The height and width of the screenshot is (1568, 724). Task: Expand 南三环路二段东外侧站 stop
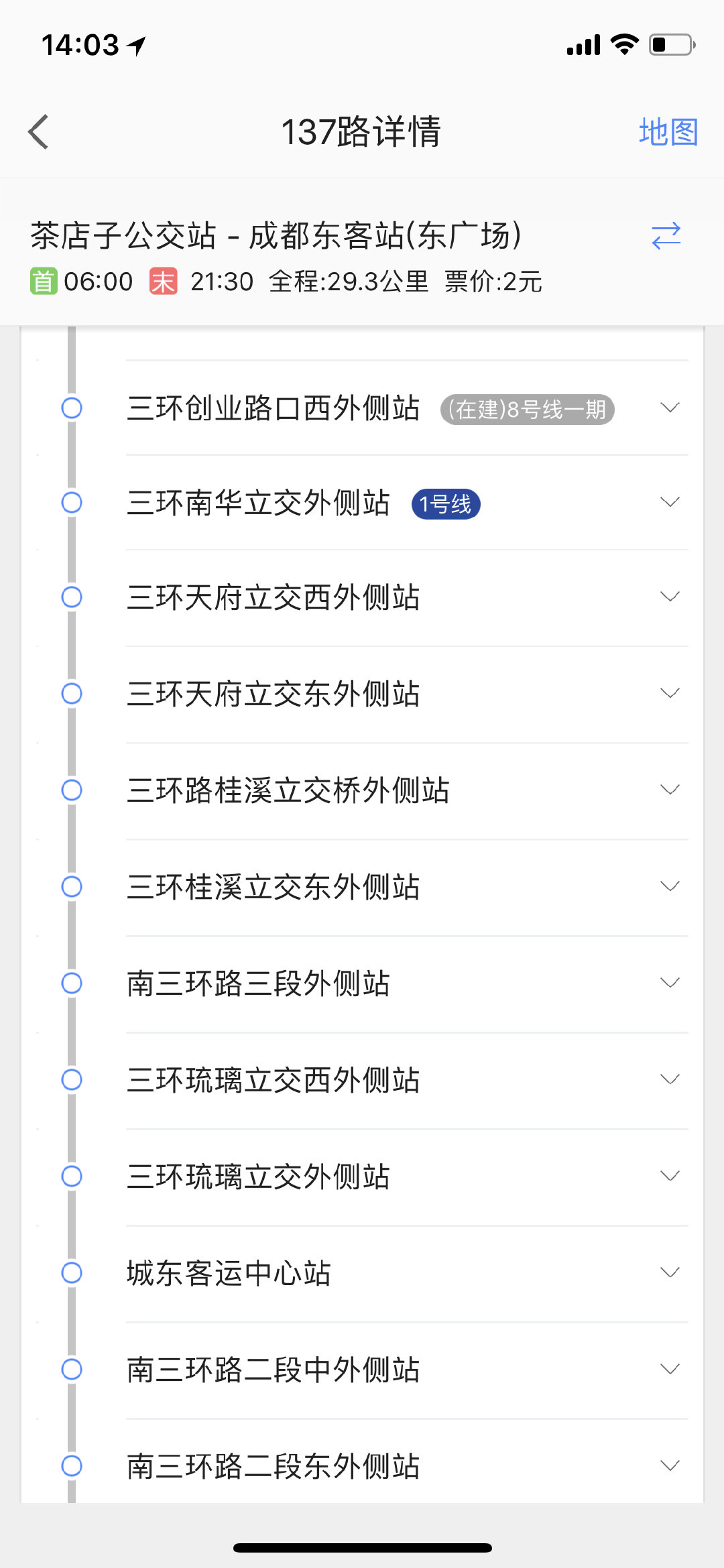click(670, 1465)
